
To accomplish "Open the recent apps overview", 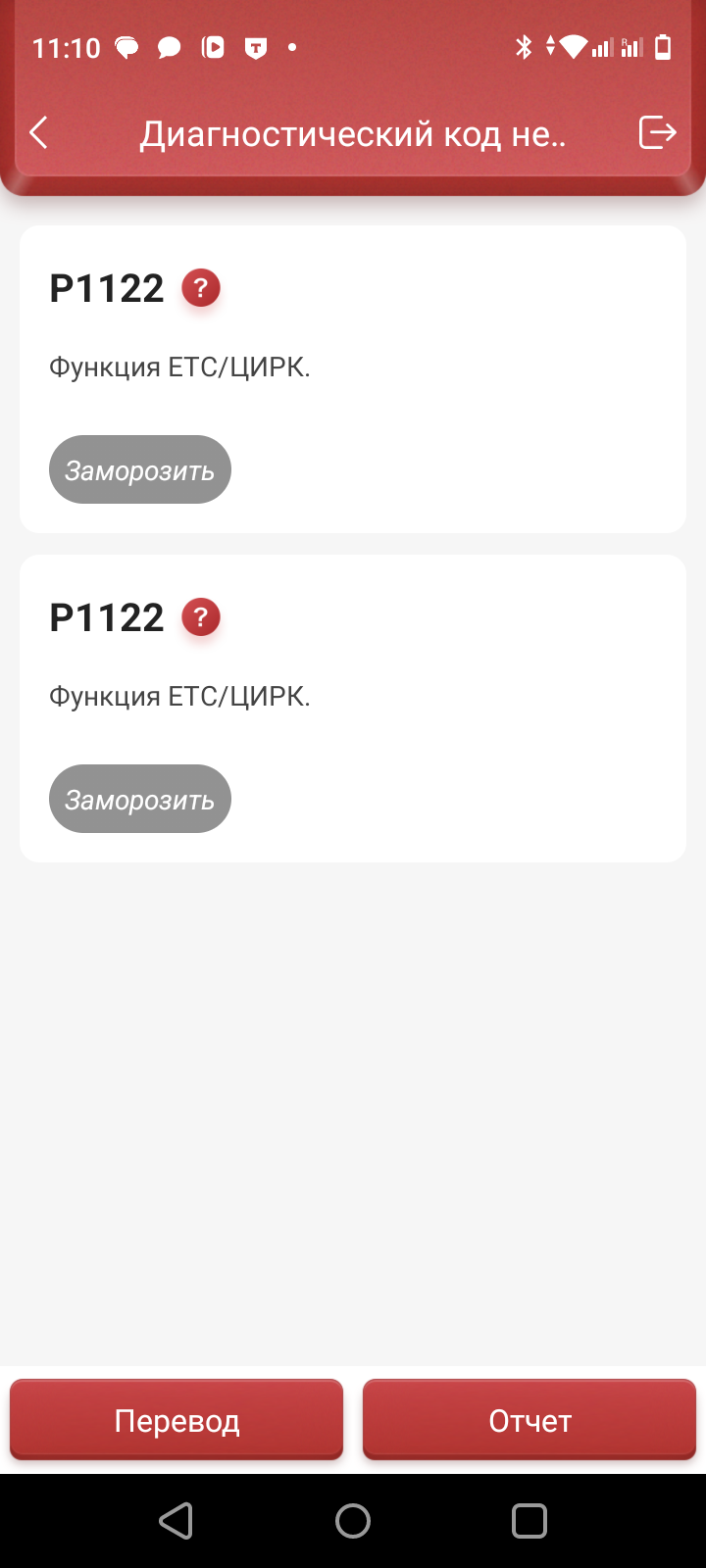I will tap(529, 1521).
